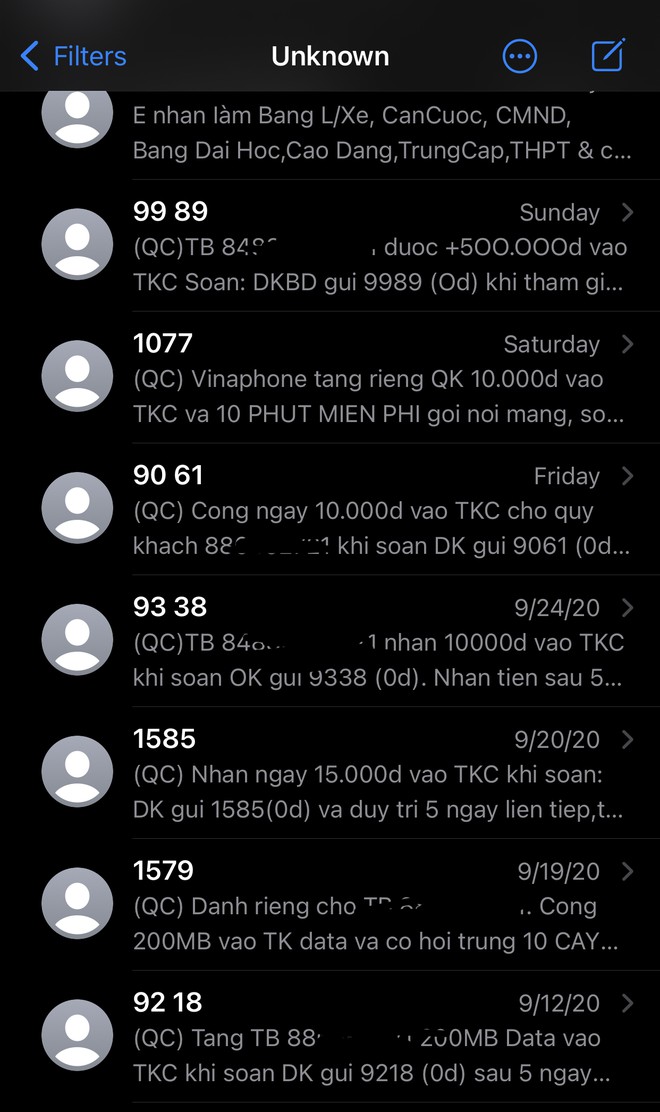Image resolution: width=660 pixels, height=1112 pixels.
Task: Compose a new message
Action: pyautogui.click(x=608, y=56)
